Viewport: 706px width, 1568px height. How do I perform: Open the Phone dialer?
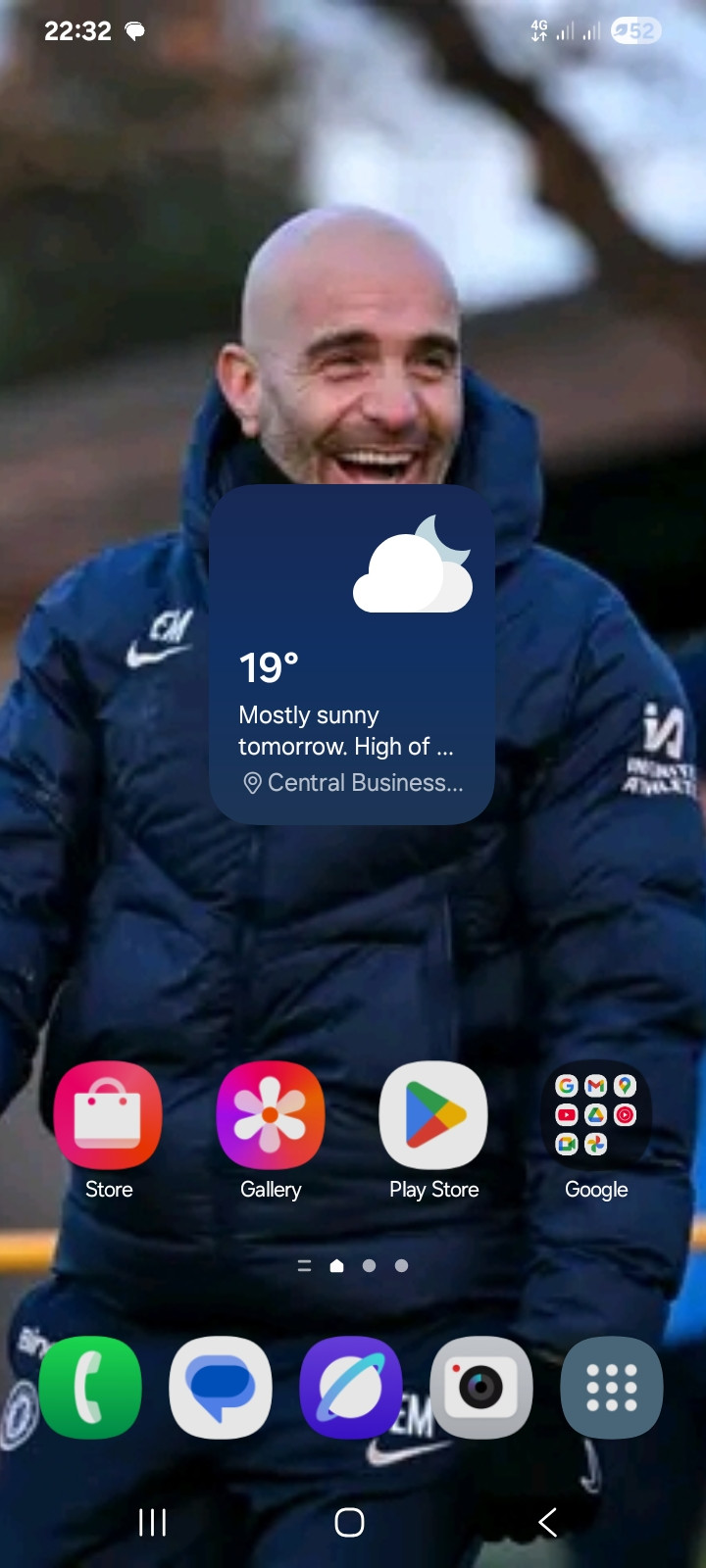tap(90, 1388)
